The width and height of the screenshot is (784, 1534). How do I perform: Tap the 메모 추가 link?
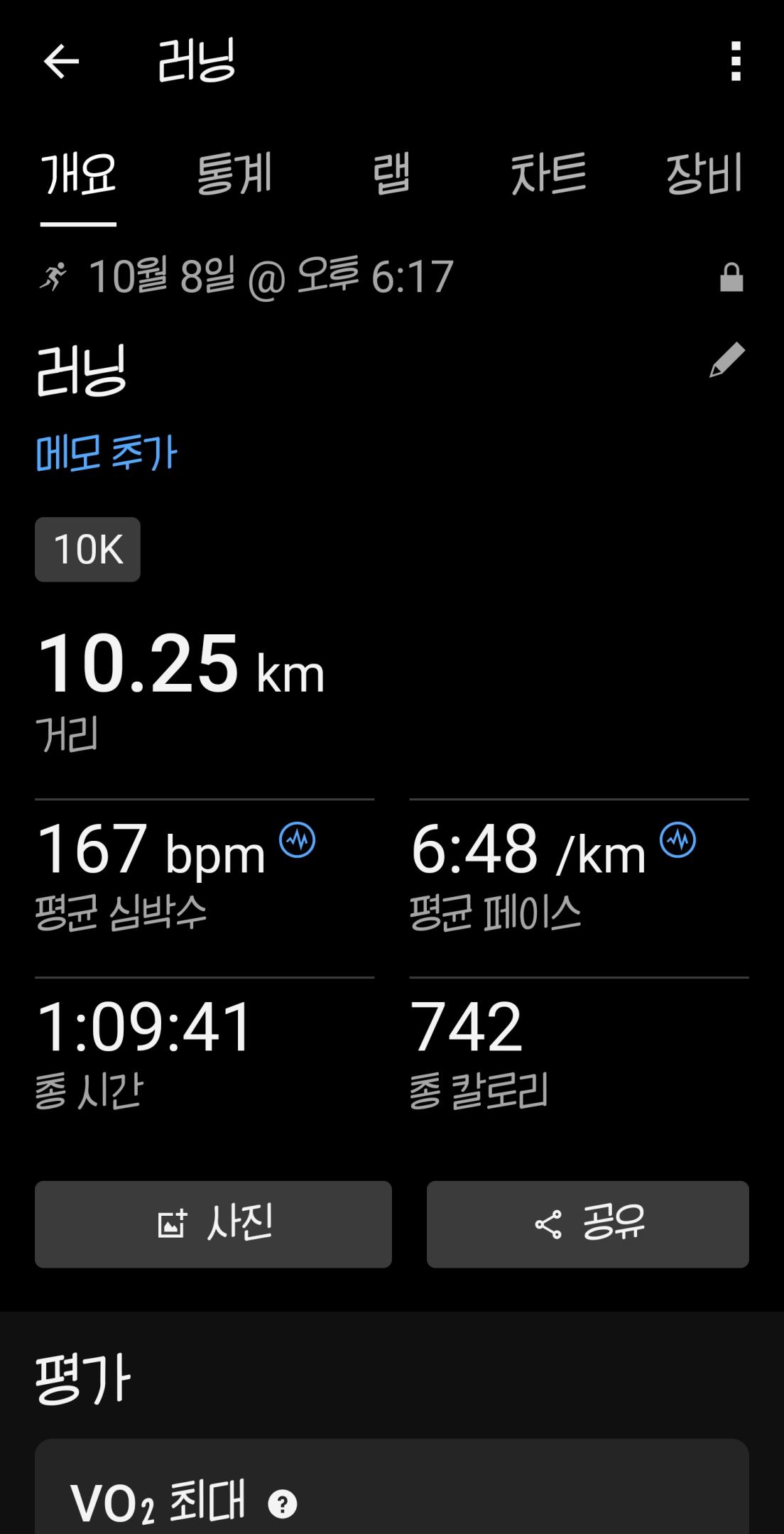[x=106, y=453]
